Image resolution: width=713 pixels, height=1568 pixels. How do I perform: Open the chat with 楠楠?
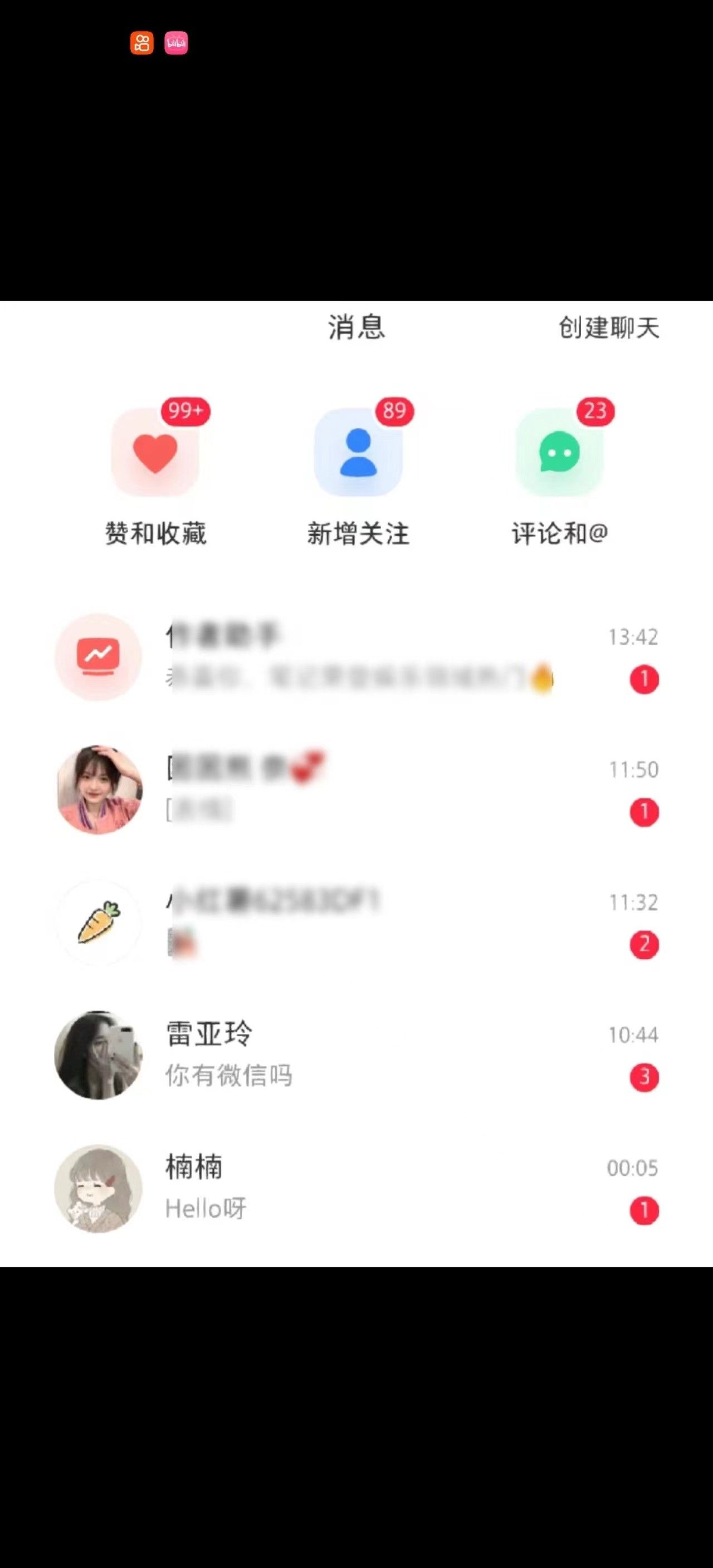(356, 1188)
